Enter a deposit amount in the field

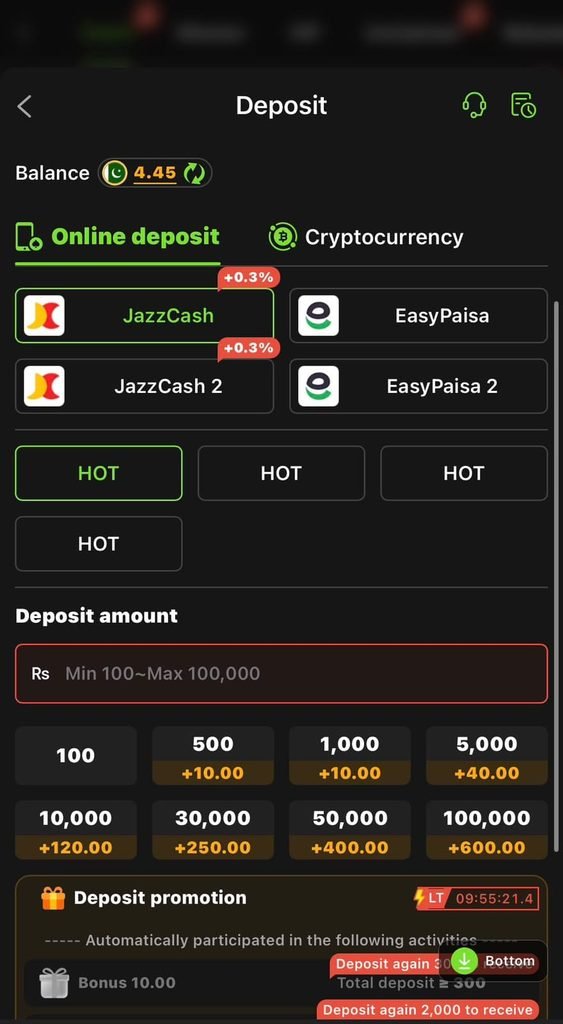pos(282,673)
